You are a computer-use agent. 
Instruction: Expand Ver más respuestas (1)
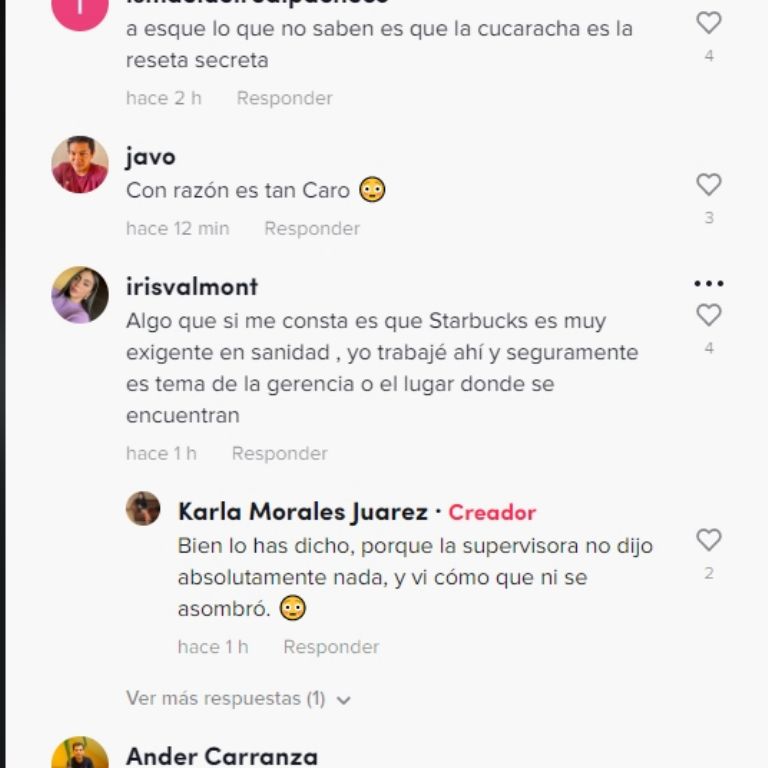pyautogui.click(x=238, y=699)
